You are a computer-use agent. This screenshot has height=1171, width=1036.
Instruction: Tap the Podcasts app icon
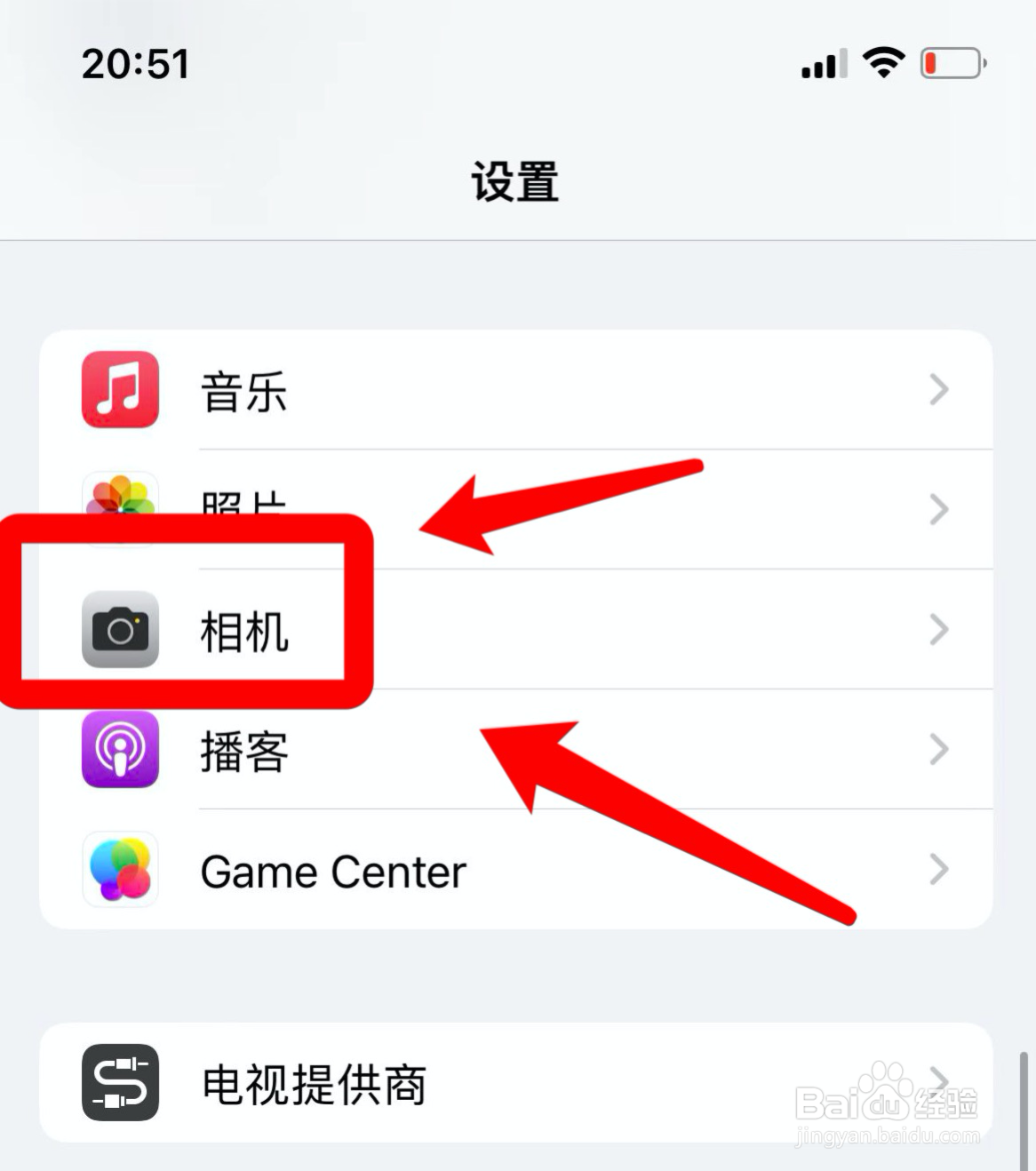tap(120, 751)
